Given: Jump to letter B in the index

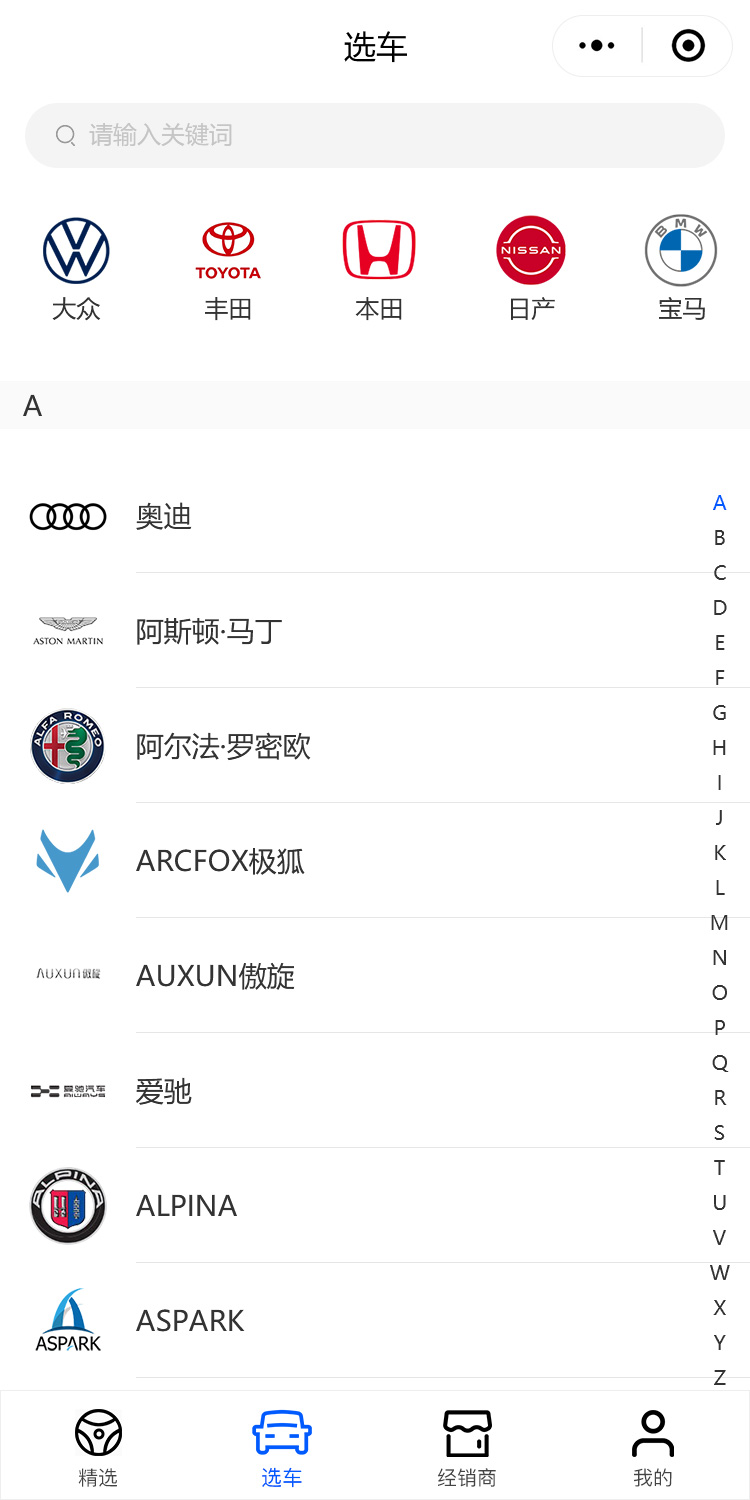Looking at the screenshot, I should point(719,538).
